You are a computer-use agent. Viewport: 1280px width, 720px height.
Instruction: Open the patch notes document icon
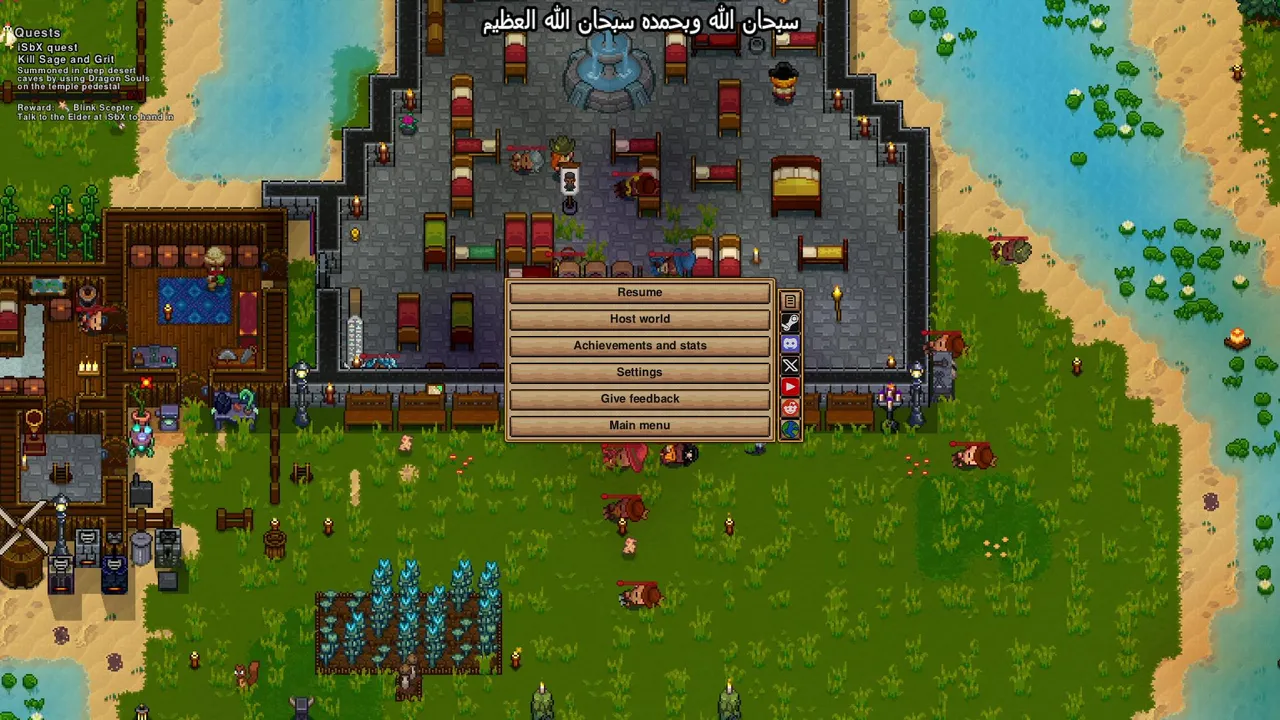click(x=790, y=301)
